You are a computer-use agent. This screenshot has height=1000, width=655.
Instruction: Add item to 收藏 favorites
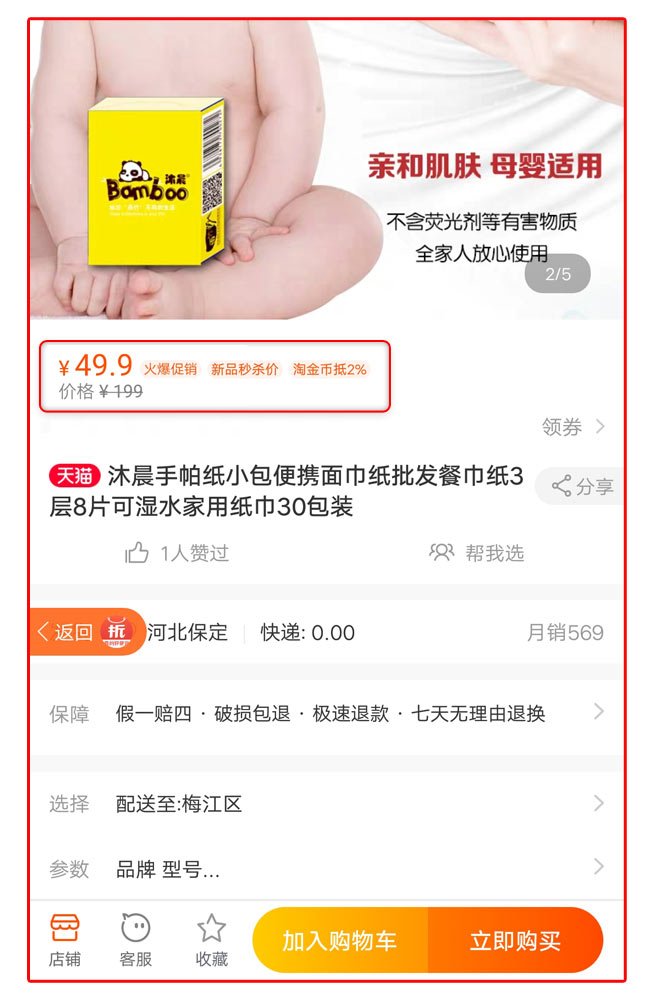pos(211,940)
